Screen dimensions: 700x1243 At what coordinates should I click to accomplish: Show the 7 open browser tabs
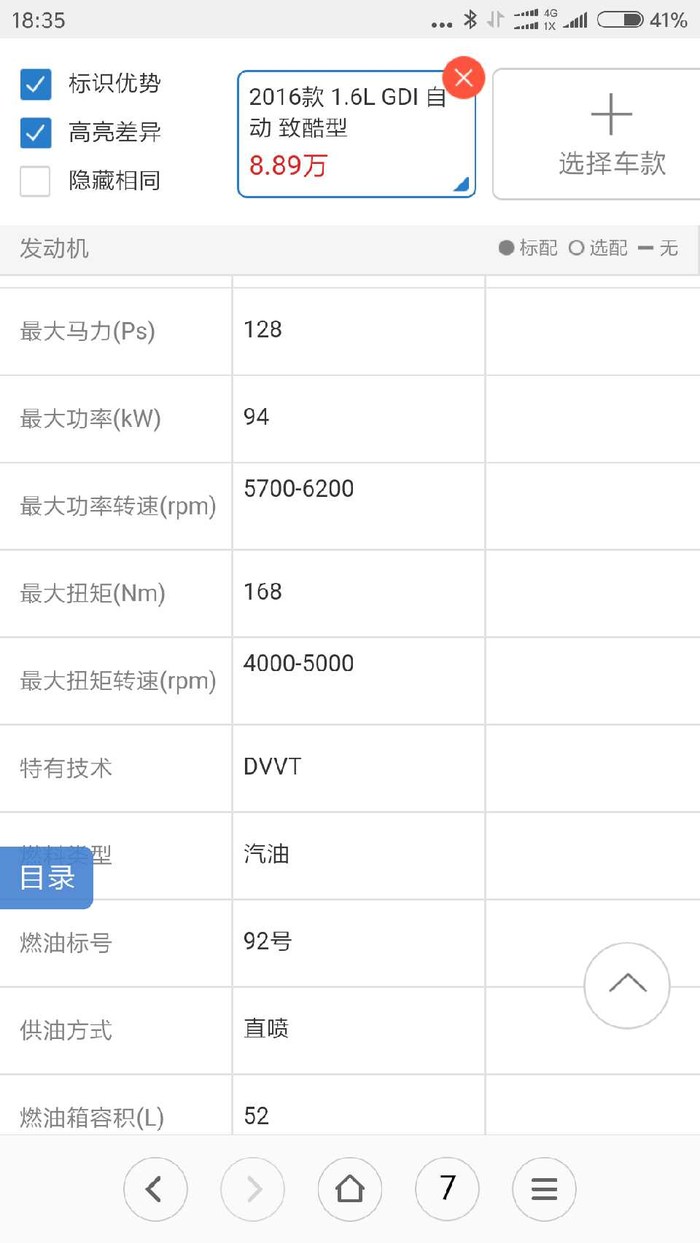pyautogui.click(x=447, y=1189)
